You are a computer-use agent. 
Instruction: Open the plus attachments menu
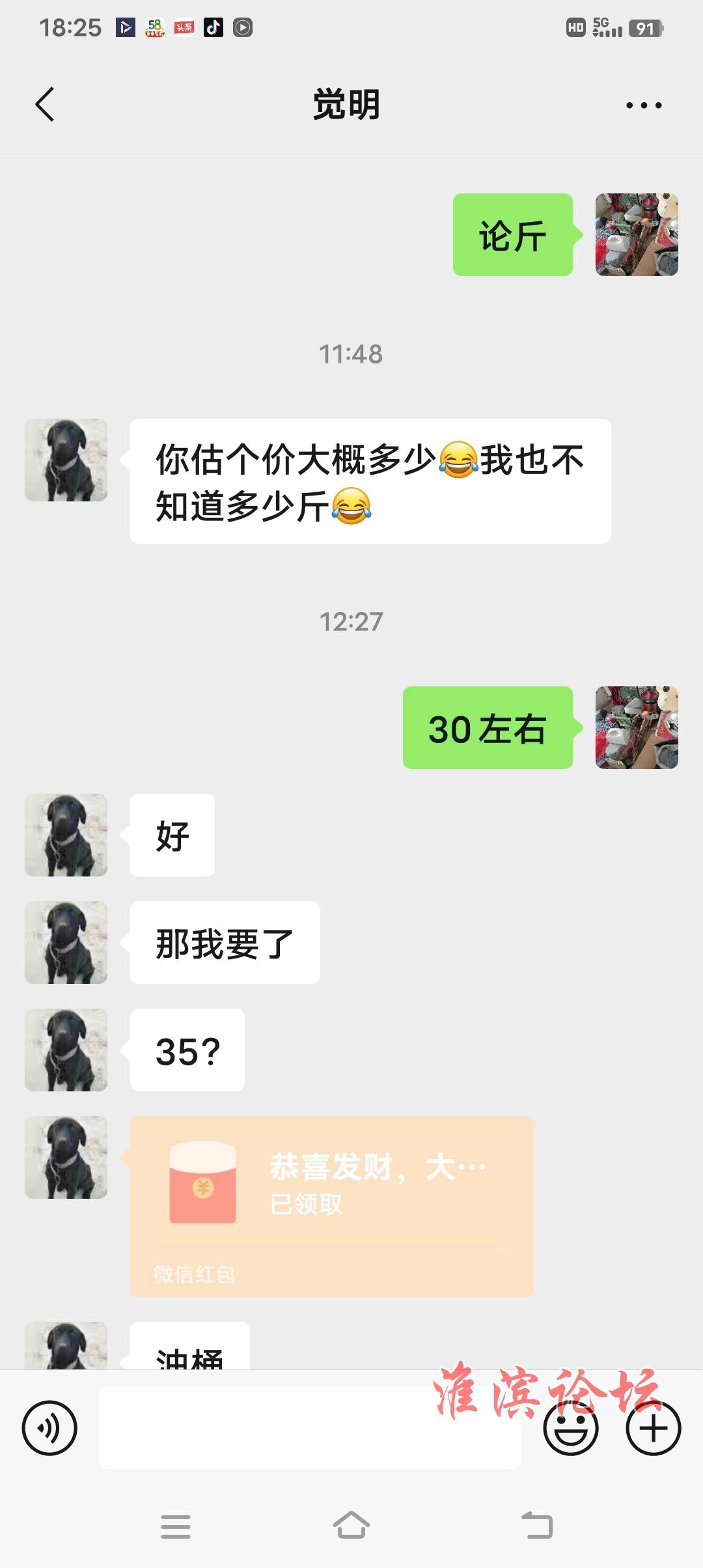pyautogui.click(x=653, y=1428)
